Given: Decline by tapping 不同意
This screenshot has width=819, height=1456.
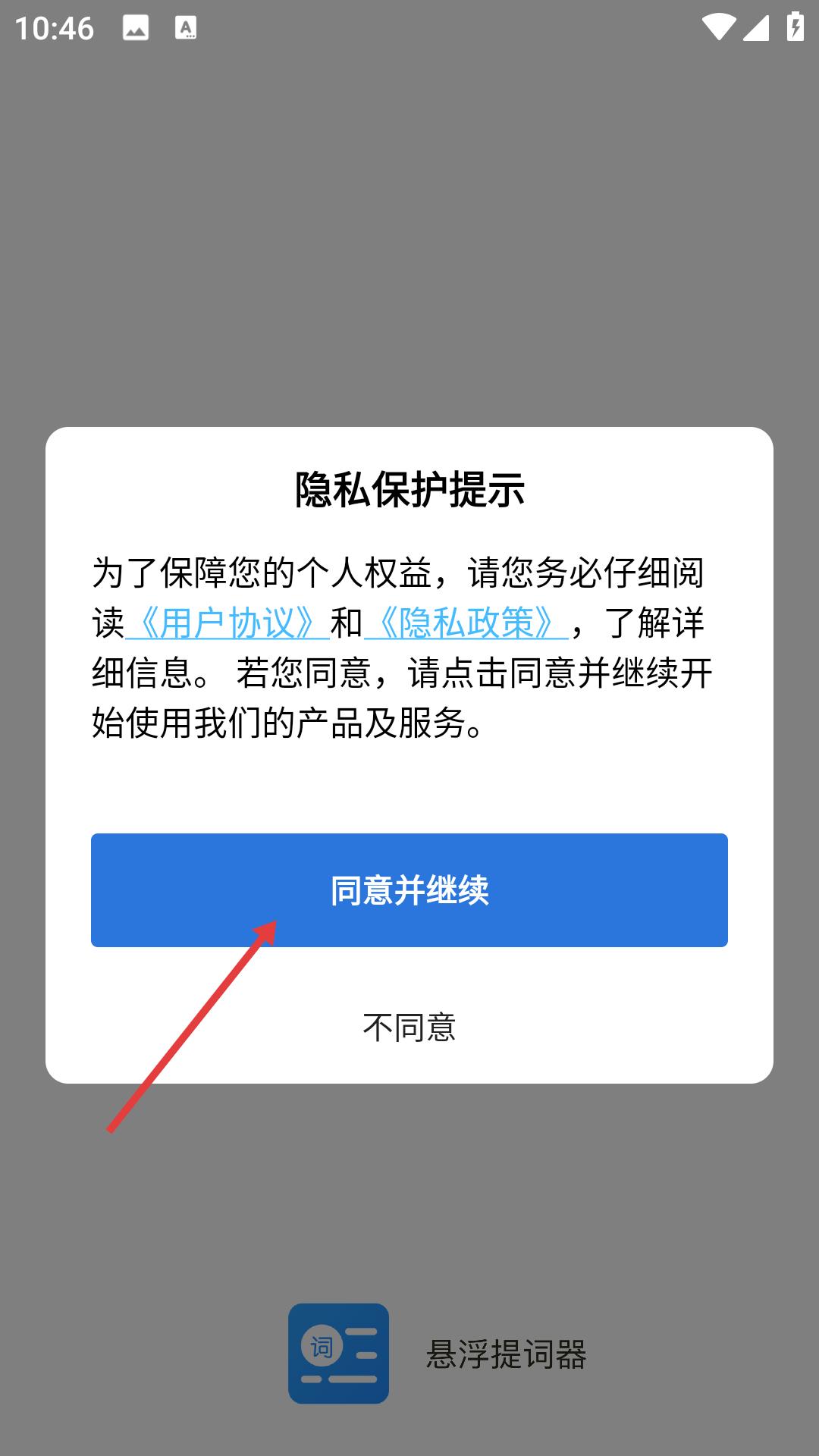Looking at the screenshot, I should pos(409,1028).
